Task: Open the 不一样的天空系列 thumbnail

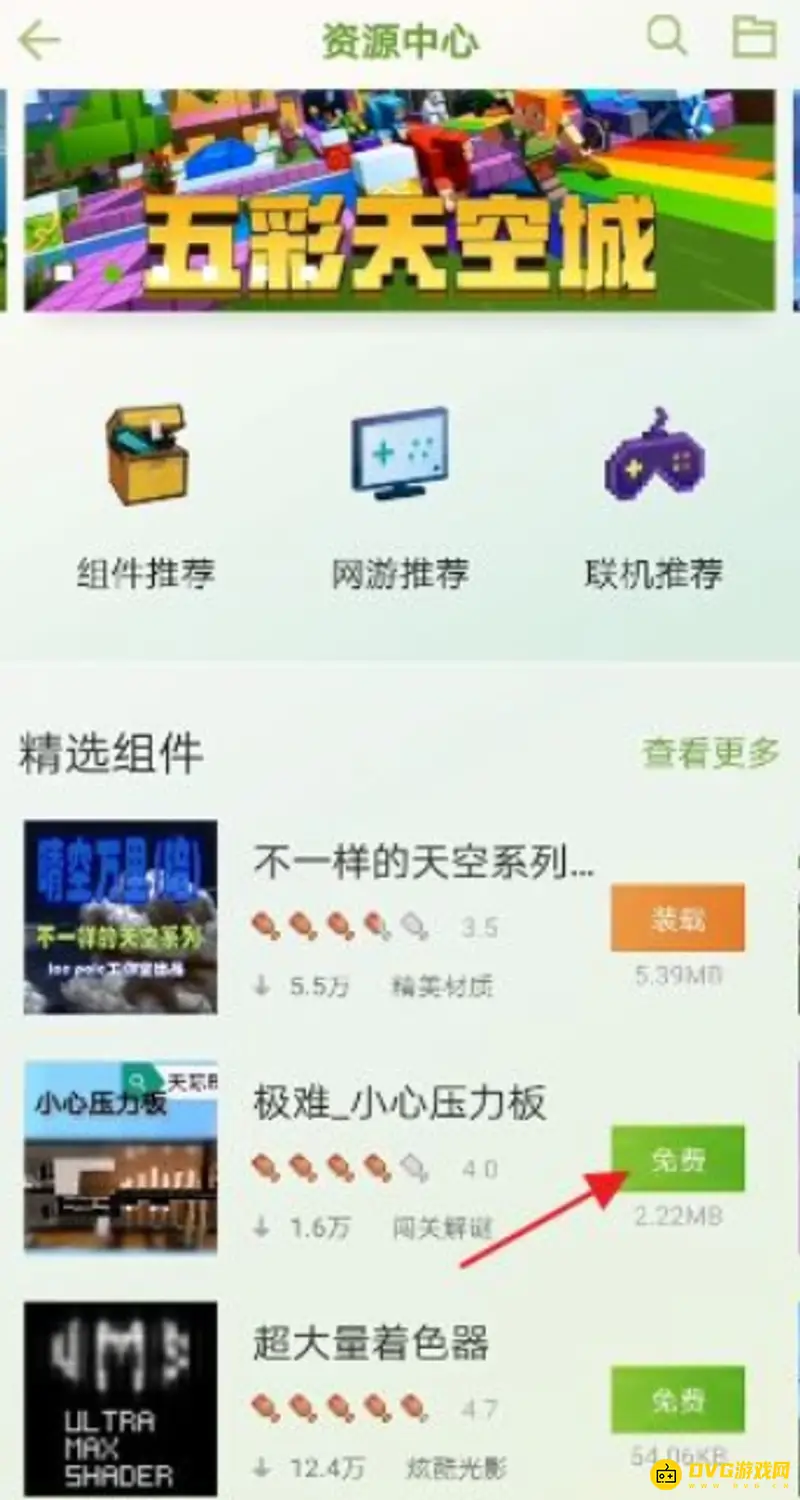Action: (x=120, y=917)
